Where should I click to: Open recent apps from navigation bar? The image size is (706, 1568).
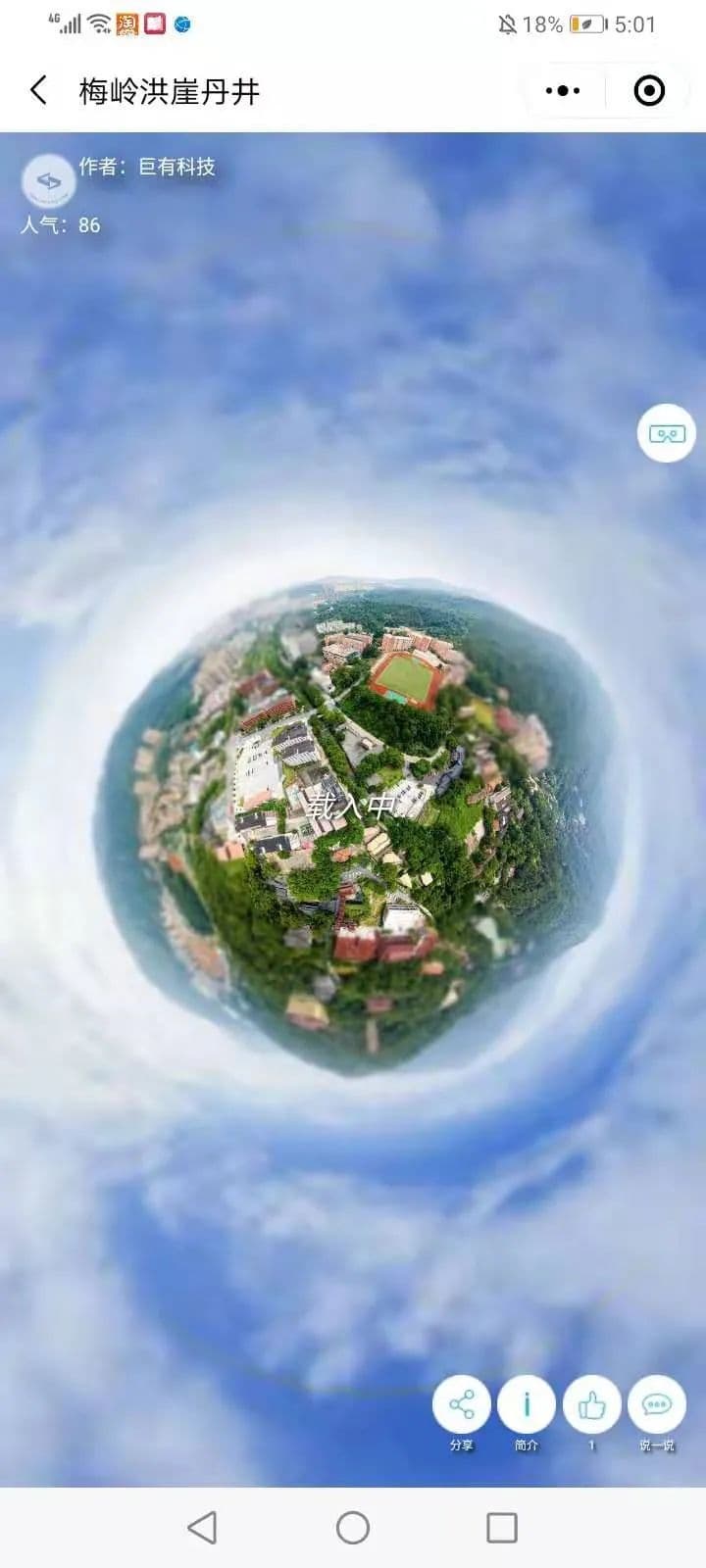pyautogui.click(x=502, y=1527)
